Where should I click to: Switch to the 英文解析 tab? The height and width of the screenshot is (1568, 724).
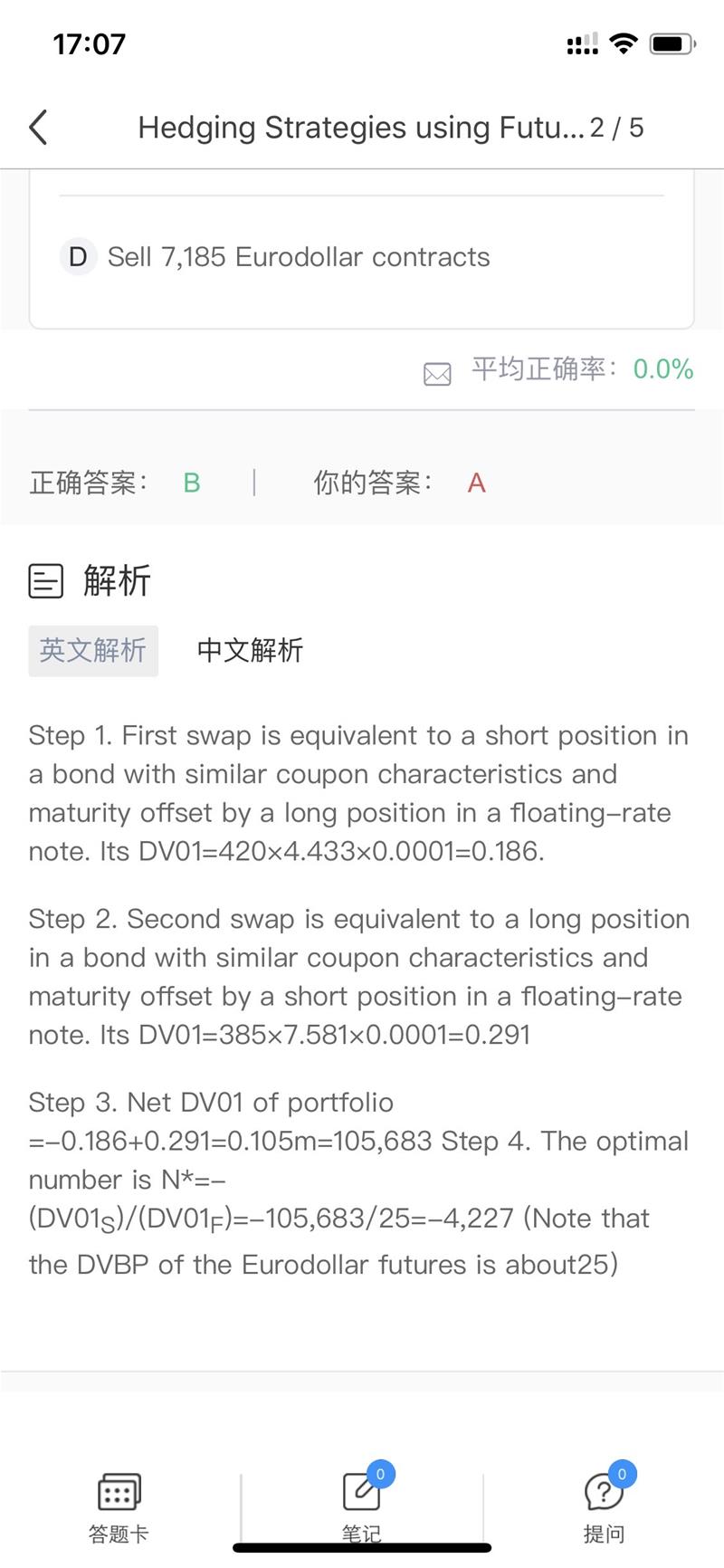click(x=93, y=650)
